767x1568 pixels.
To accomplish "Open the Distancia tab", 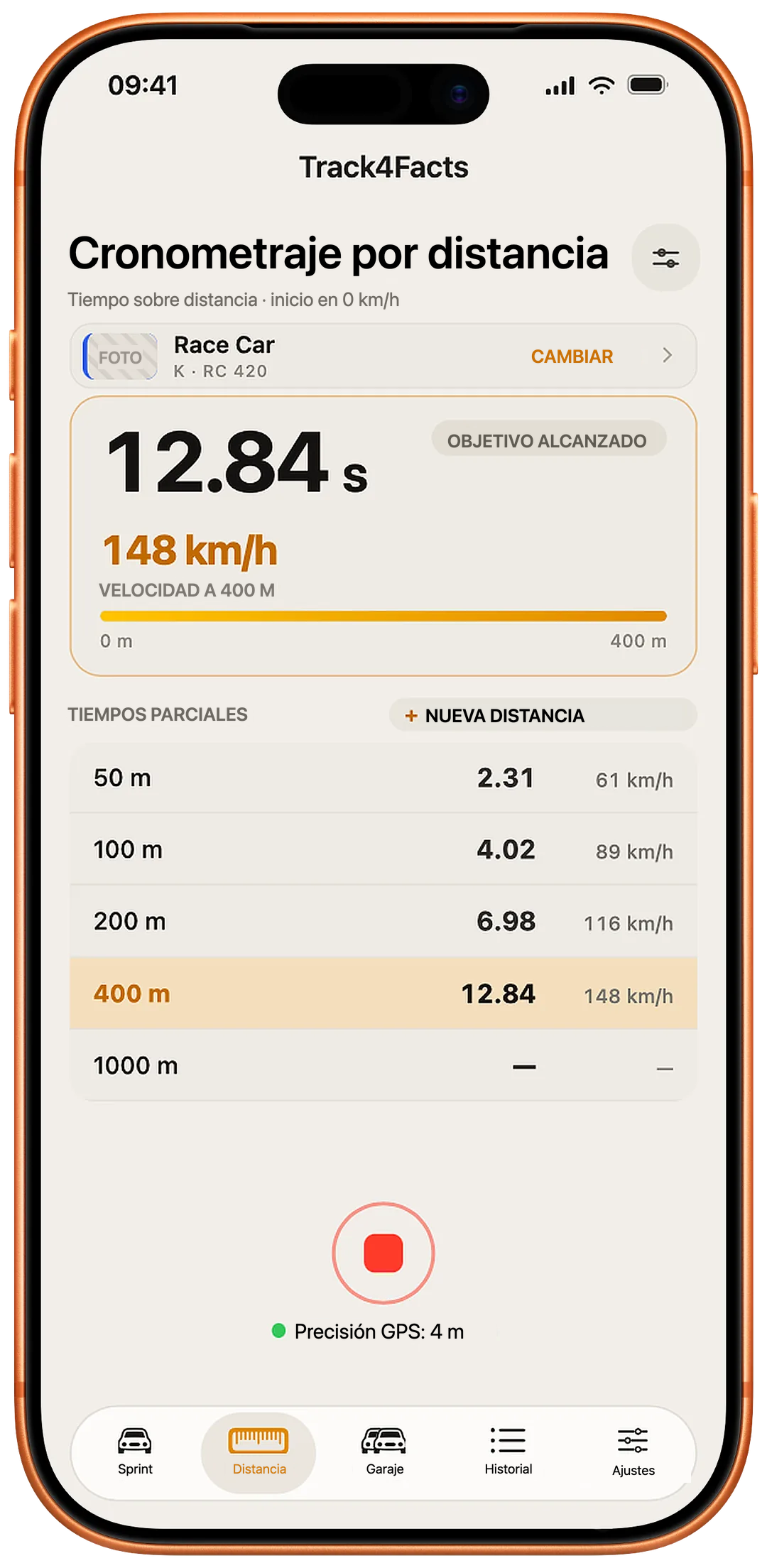I will point(259,1452).
